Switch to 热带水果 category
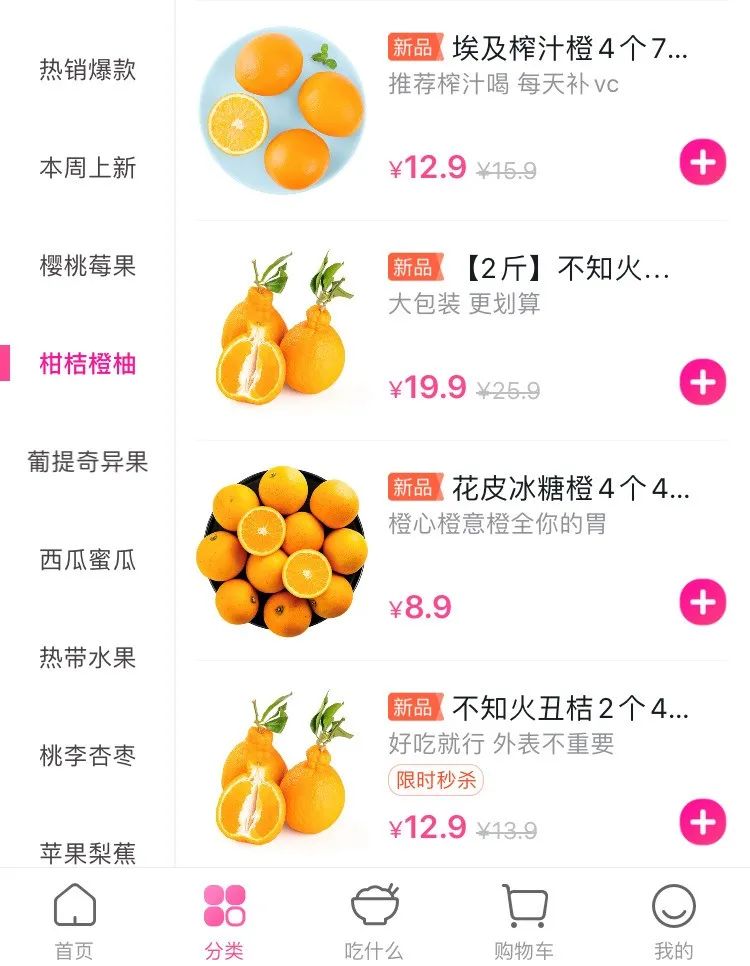Screen dimensions: 750x966 point(88,658)
